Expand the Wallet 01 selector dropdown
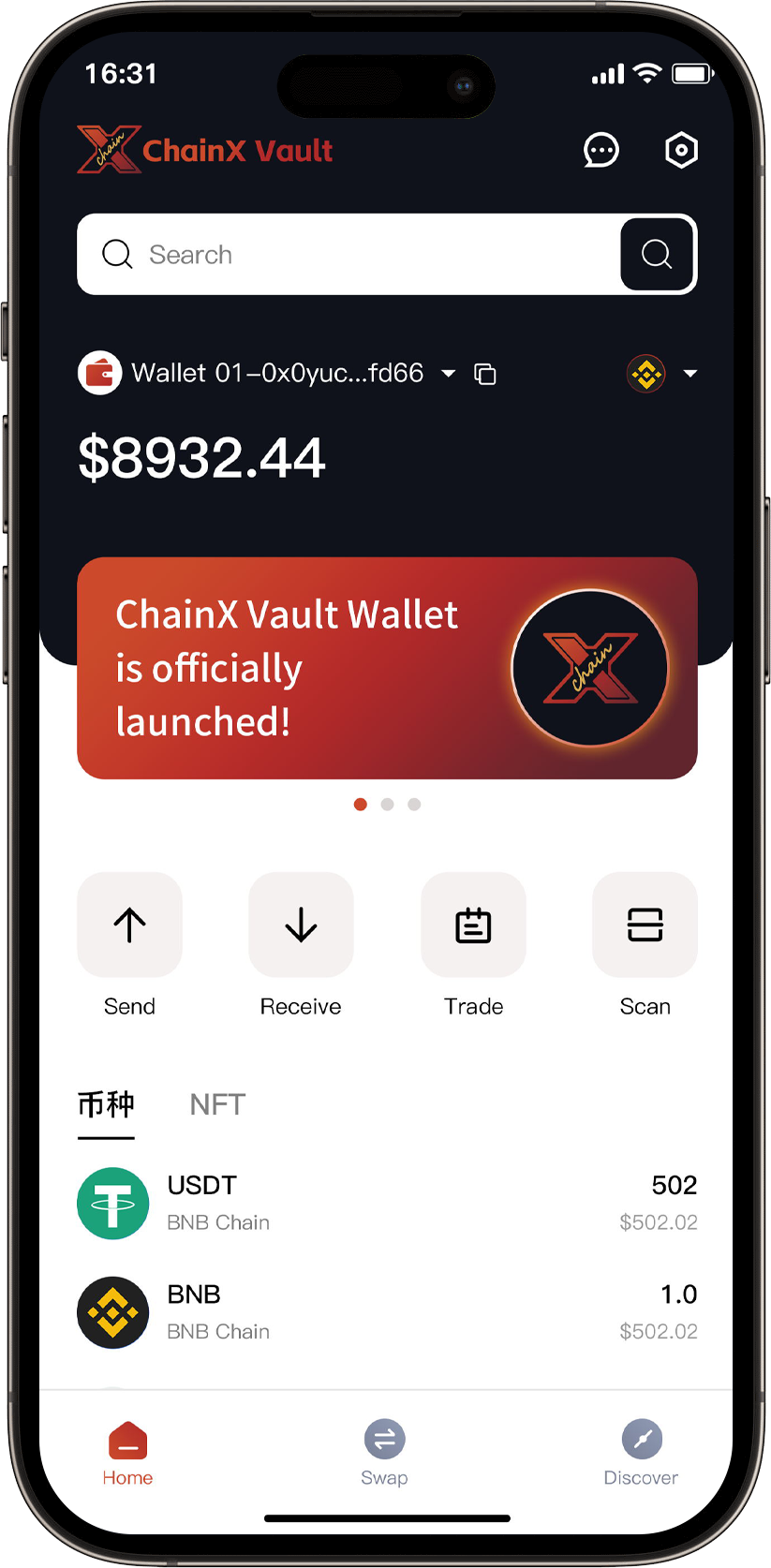 (448, 374)
